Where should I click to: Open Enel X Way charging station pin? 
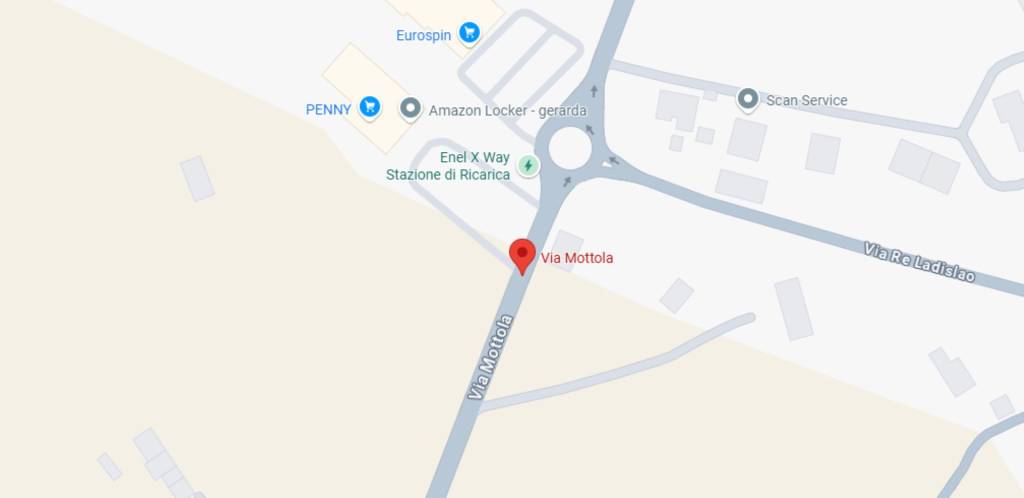point(528,165)
